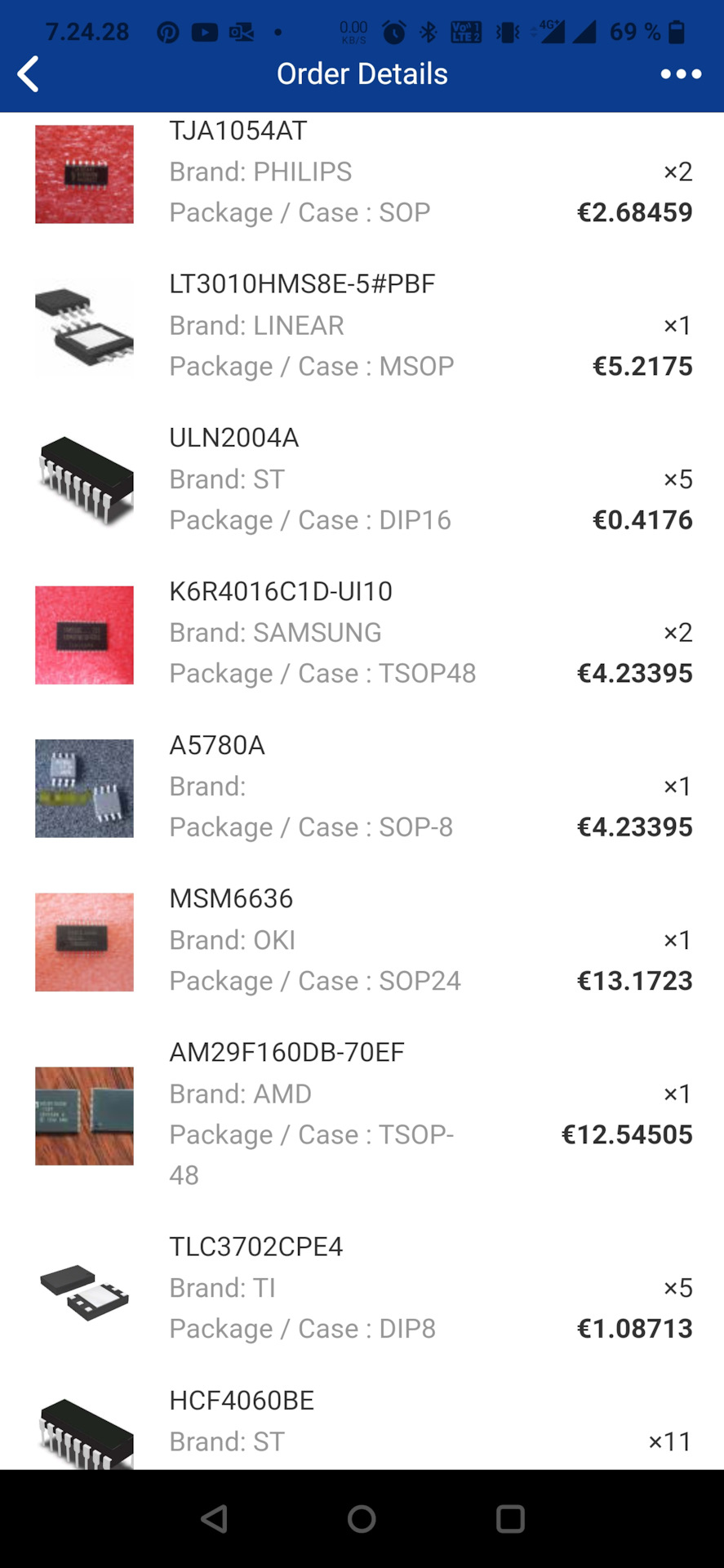Go back from Order Details
The width and height of the screenshot is (724, 1568).
click(29, 73)
